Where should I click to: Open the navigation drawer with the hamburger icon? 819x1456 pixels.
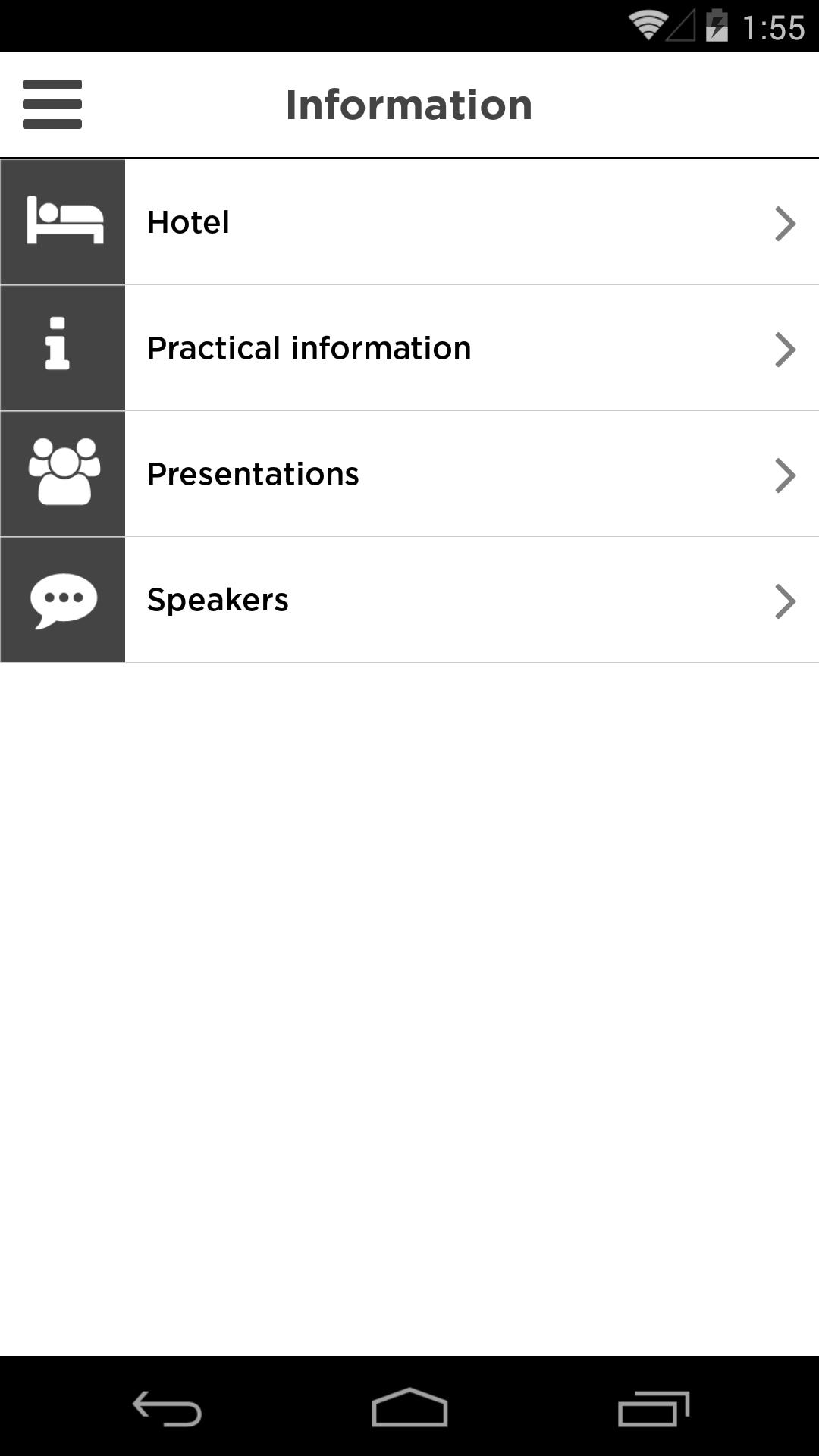tap(52, 104)
